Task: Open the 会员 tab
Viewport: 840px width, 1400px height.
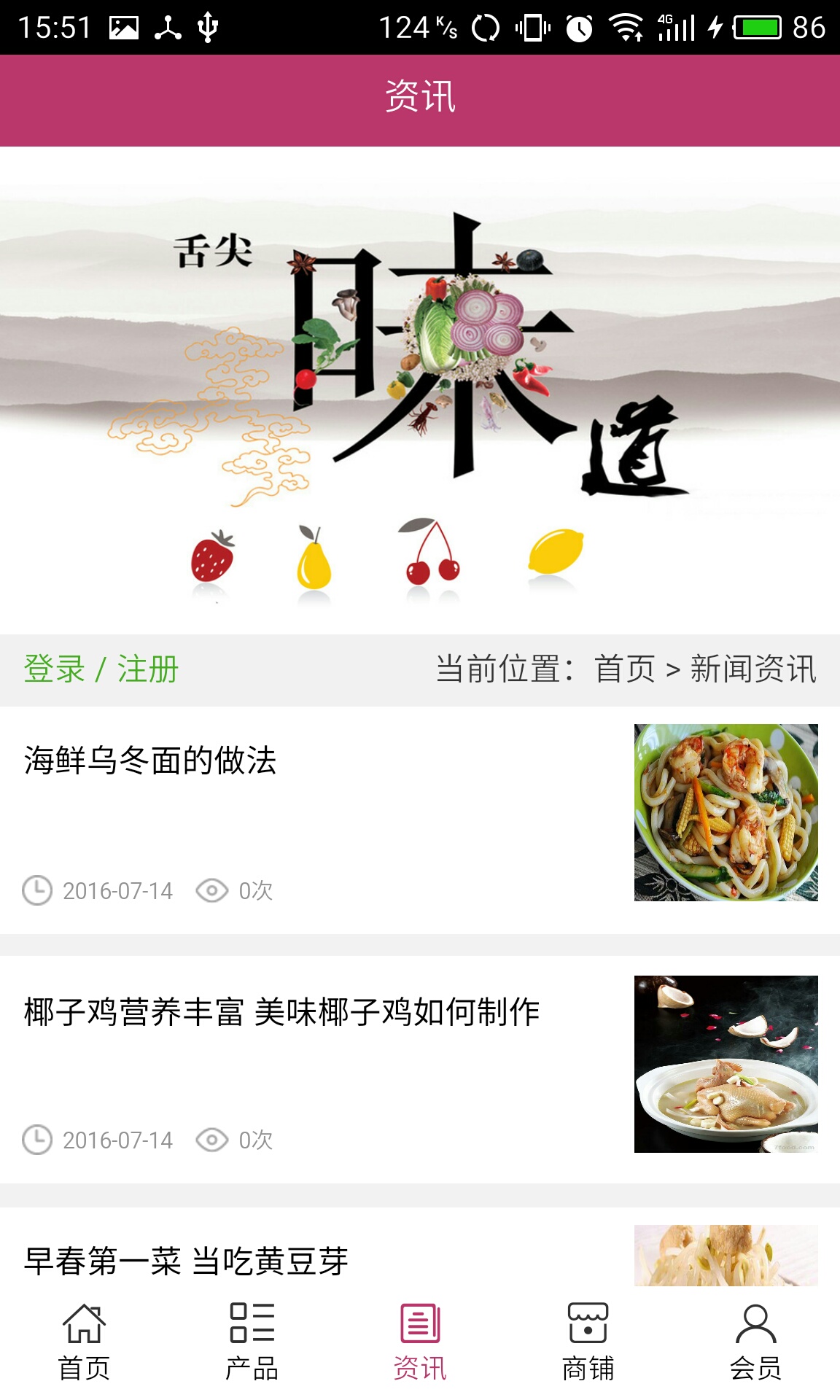Action: pos(755,1342)
